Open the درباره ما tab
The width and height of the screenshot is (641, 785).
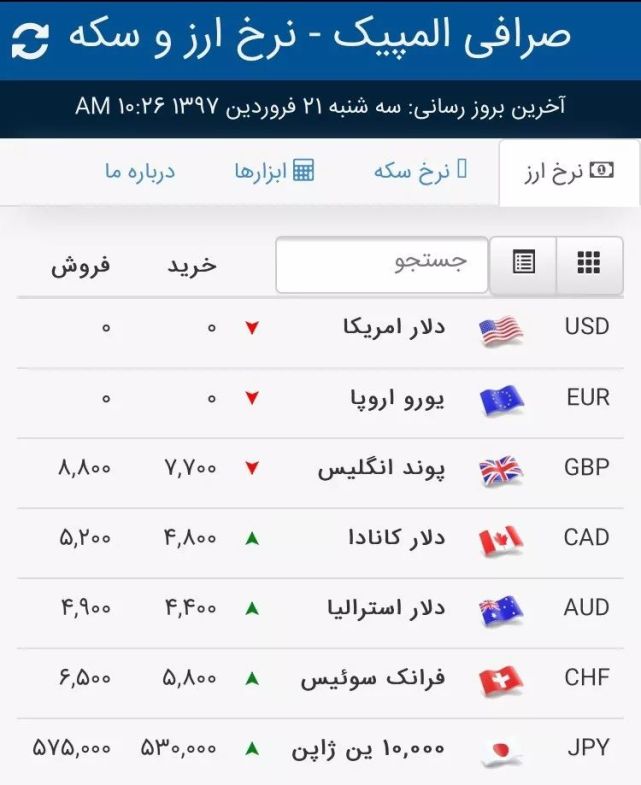click(139, 171)
